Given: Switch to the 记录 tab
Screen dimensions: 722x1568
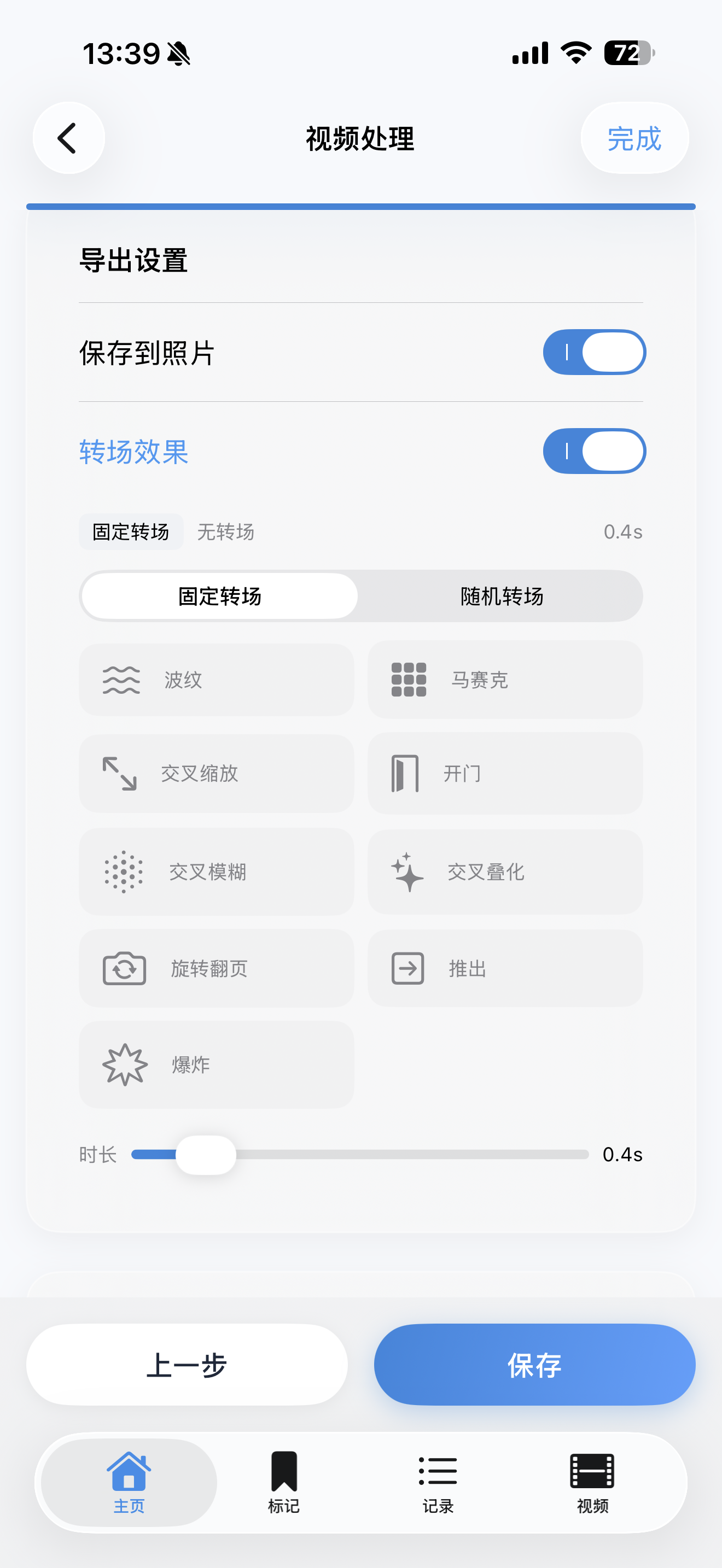Looking at the screenshot, I should click(x=438, y=1482).
